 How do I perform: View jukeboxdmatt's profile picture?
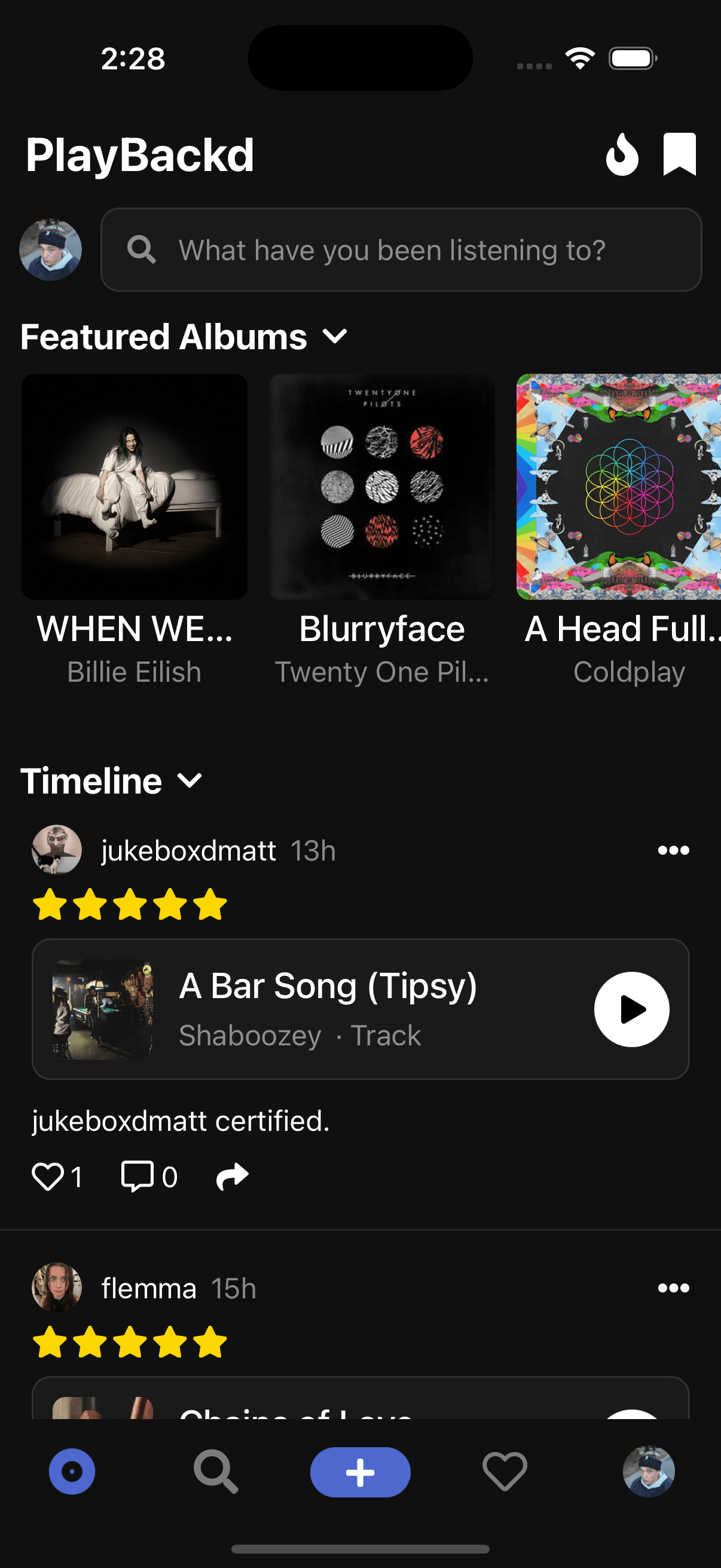57,850
